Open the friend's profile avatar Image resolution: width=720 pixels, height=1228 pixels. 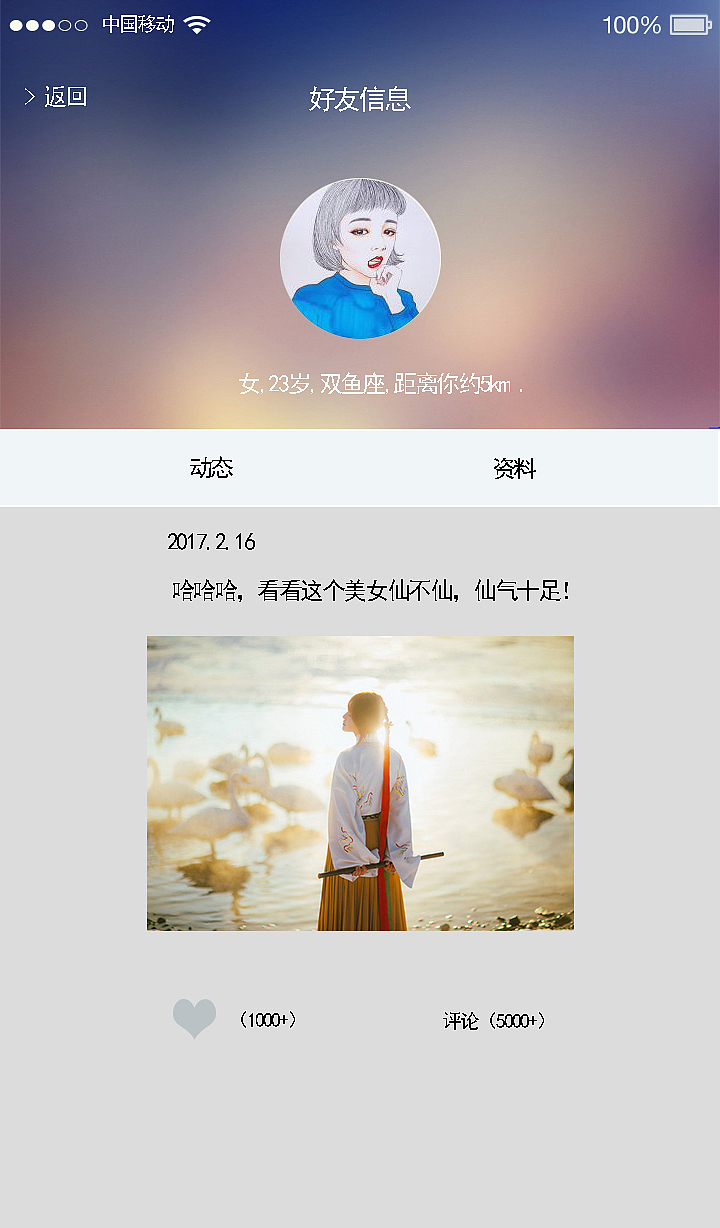(x=360, y=259)
